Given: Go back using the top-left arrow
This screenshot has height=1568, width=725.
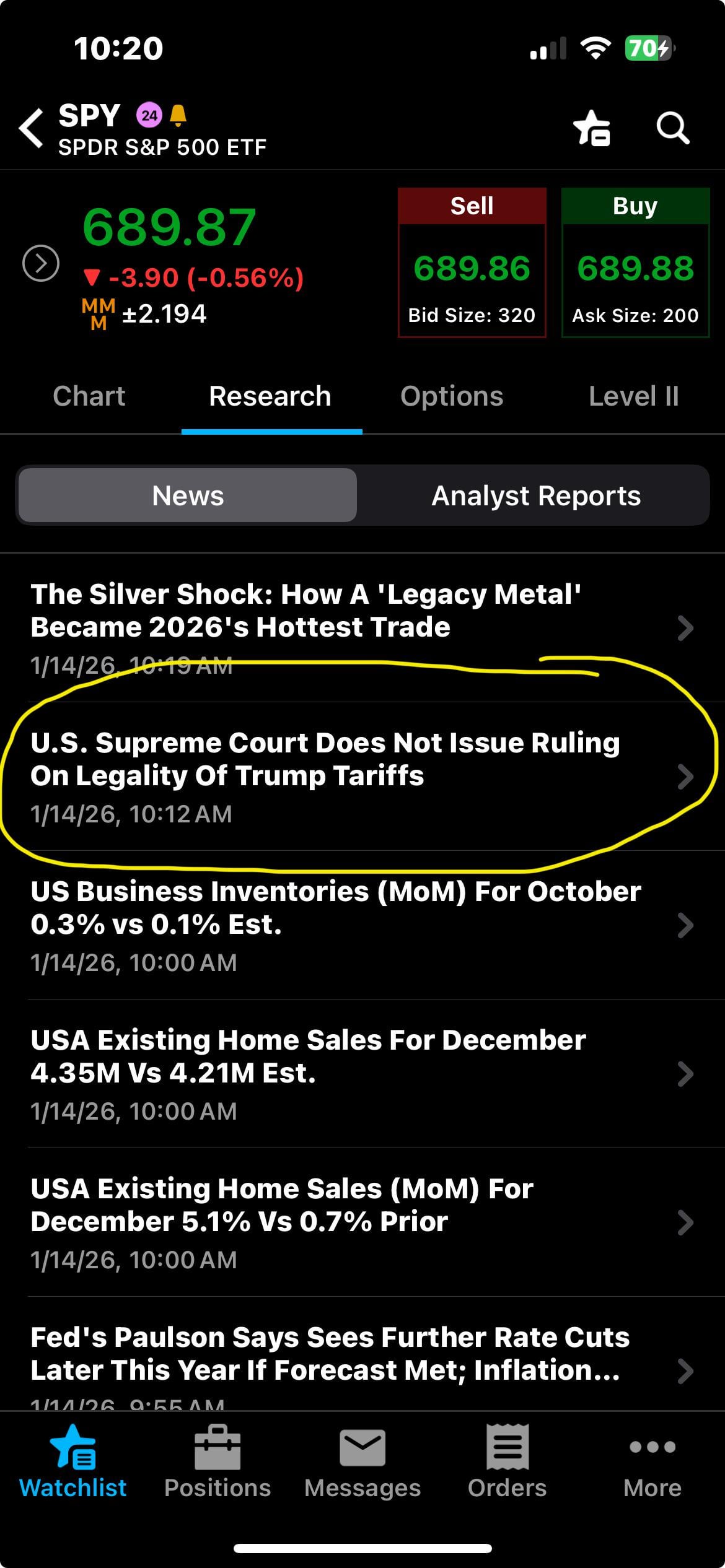Looking at the screenshot, I should coord(32,128).
